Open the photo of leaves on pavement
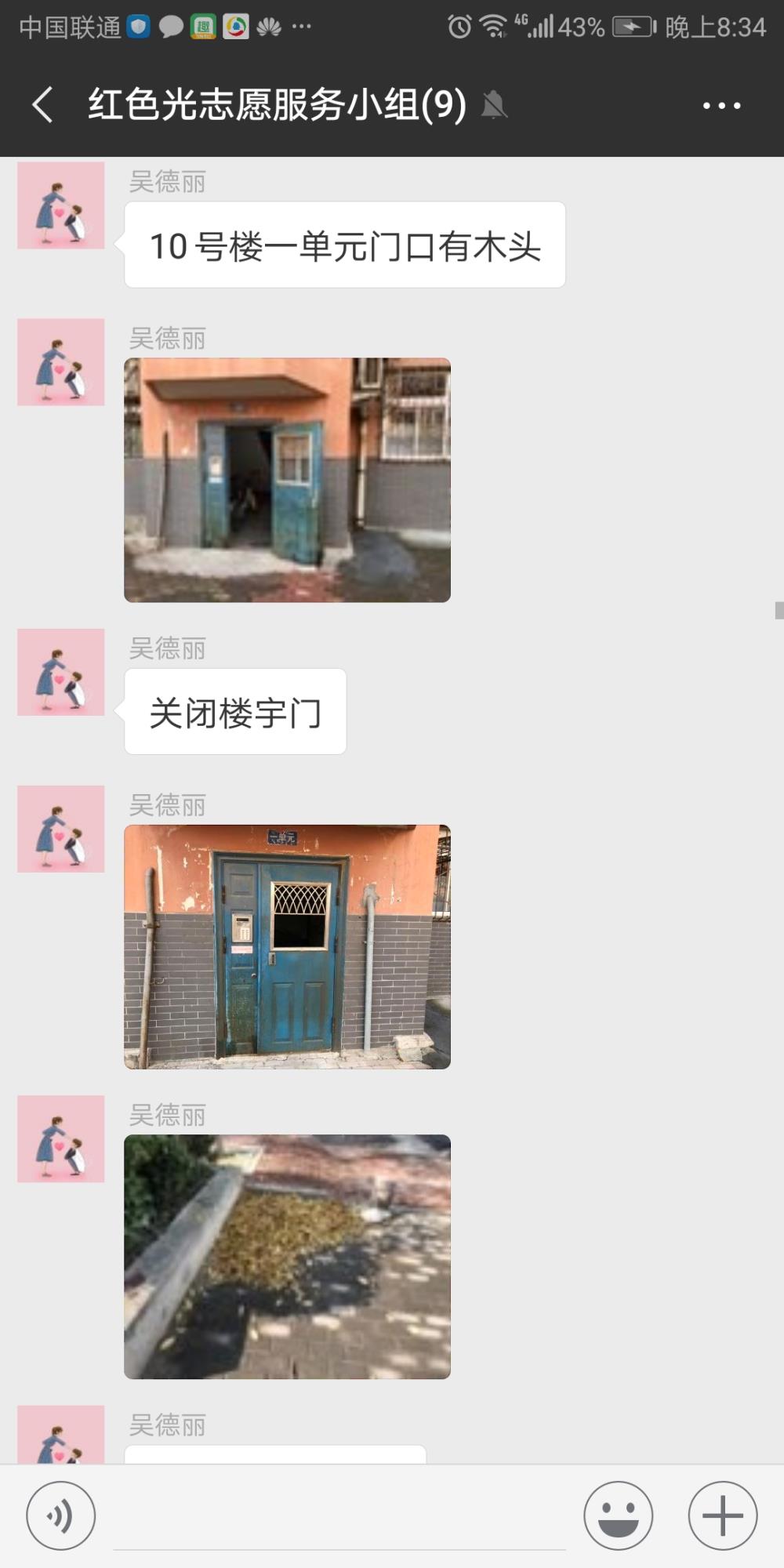784x1568 pixels. coord(288,1257)
